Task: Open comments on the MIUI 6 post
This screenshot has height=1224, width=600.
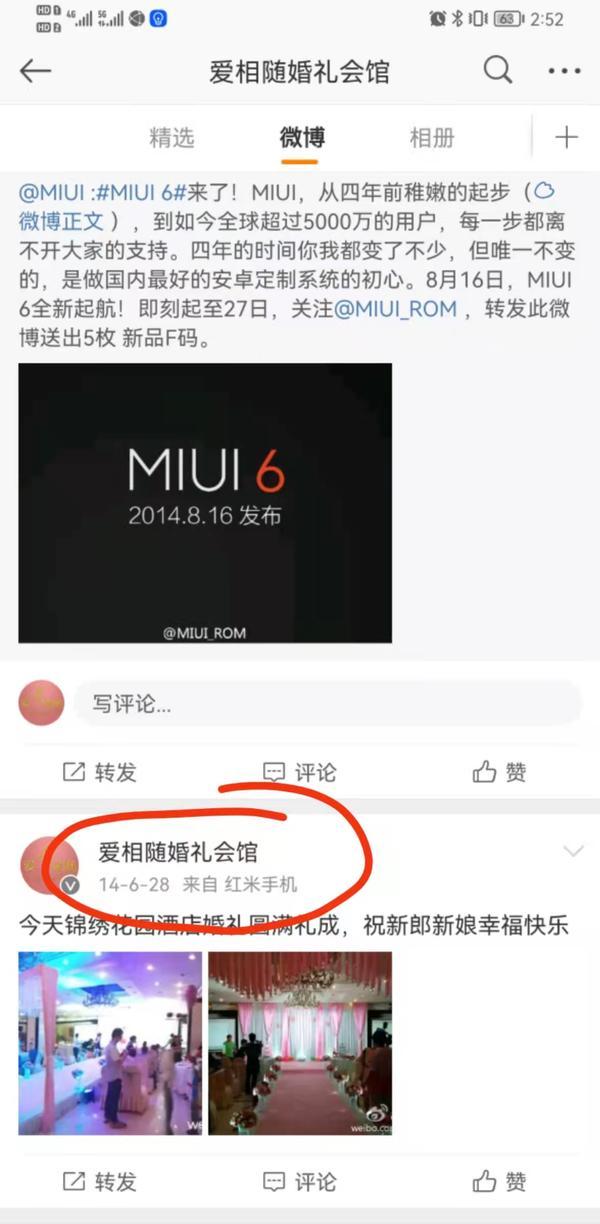Action: (299, 772)
